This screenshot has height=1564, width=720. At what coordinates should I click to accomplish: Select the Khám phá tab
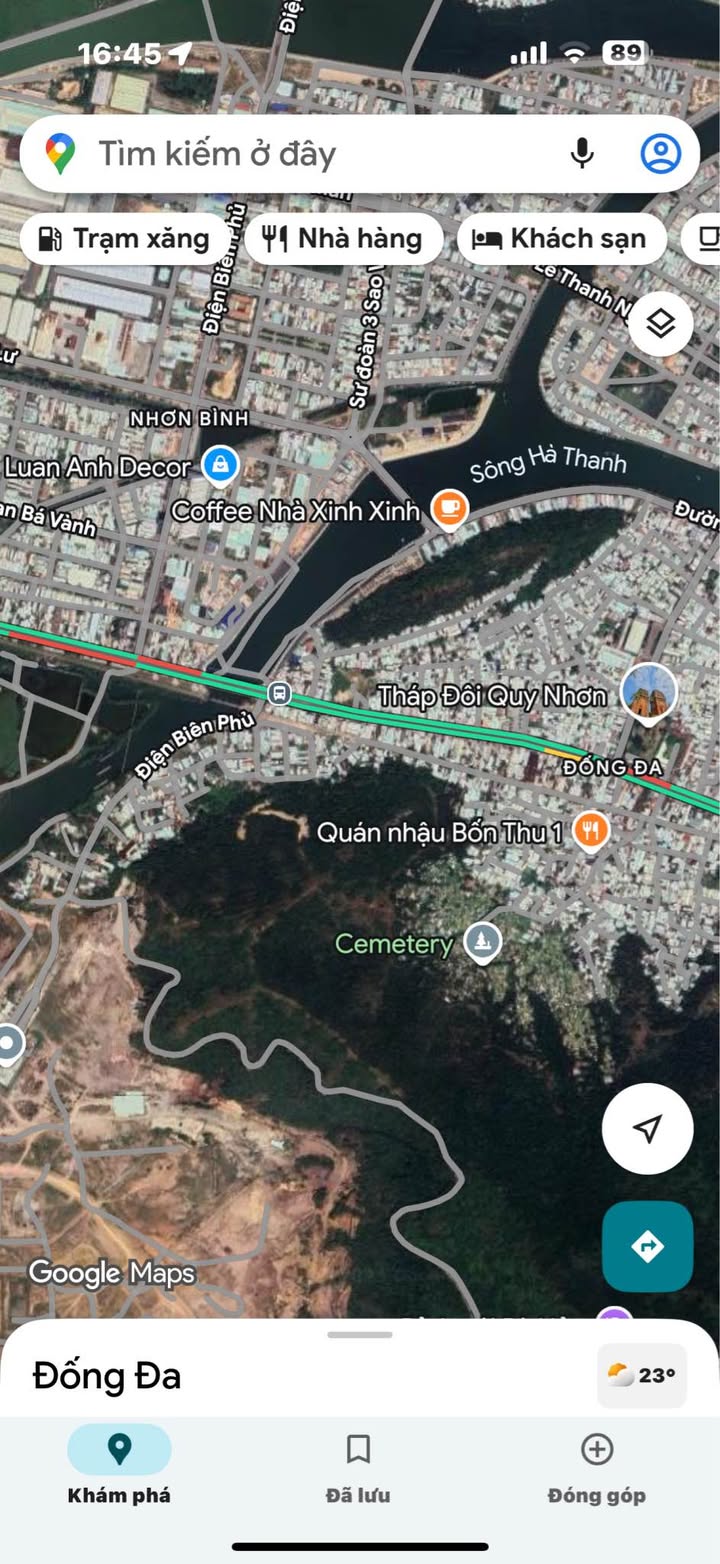tap(119, 1466)
